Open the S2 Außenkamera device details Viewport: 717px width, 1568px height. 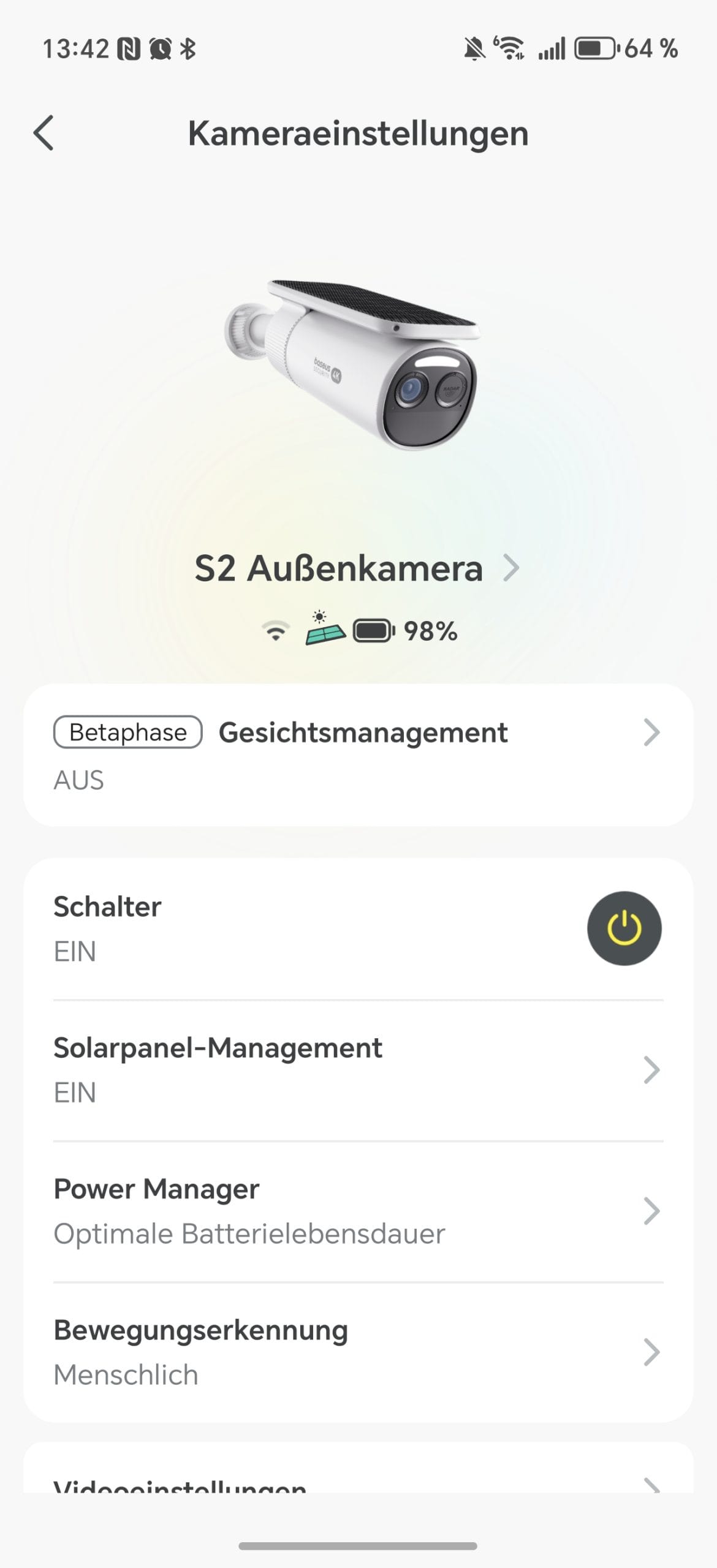click(x=357, y=569)
